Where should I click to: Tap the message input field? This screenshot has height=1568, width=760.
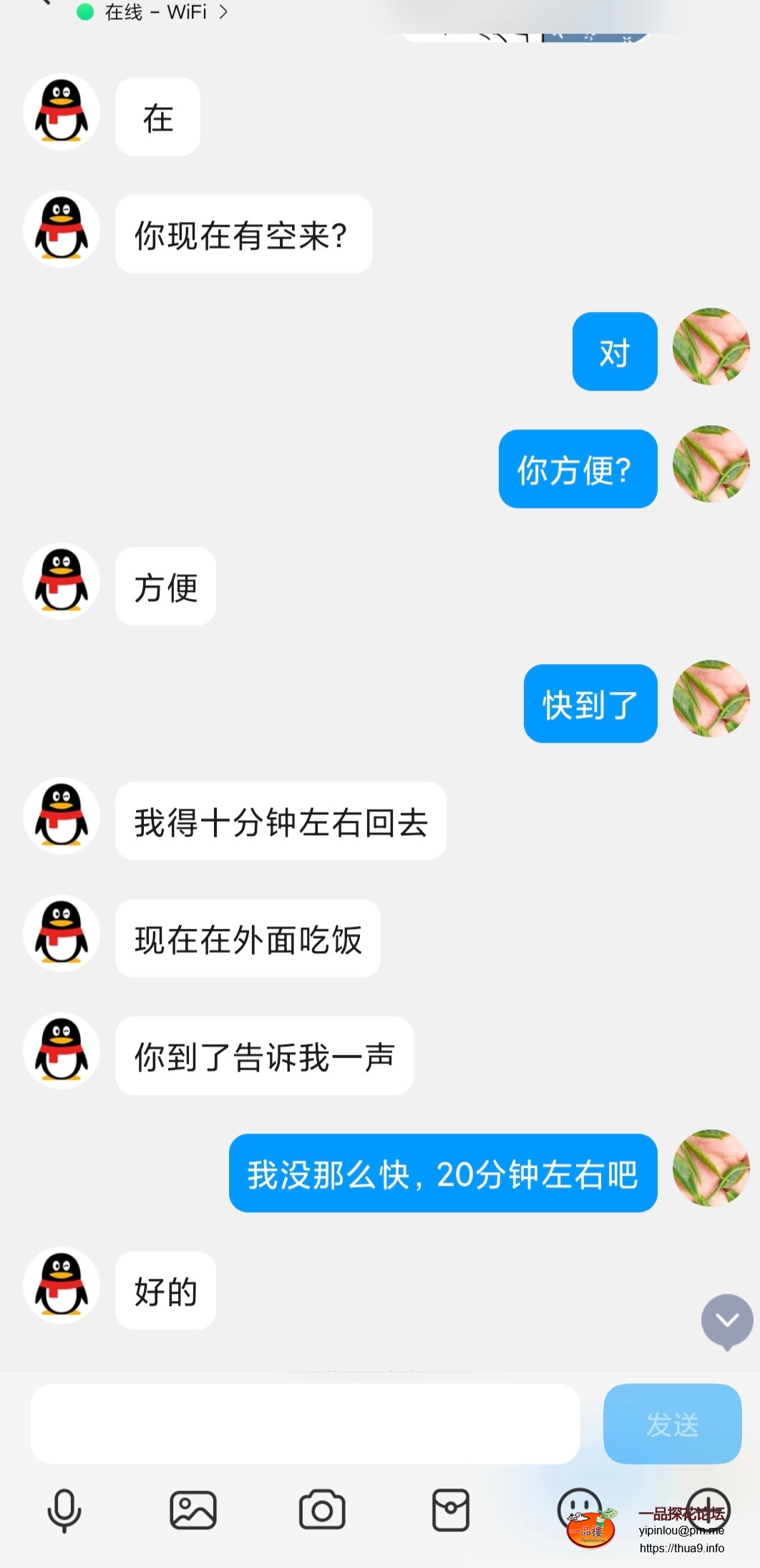pyautogui.click(x=306, y=1423)
